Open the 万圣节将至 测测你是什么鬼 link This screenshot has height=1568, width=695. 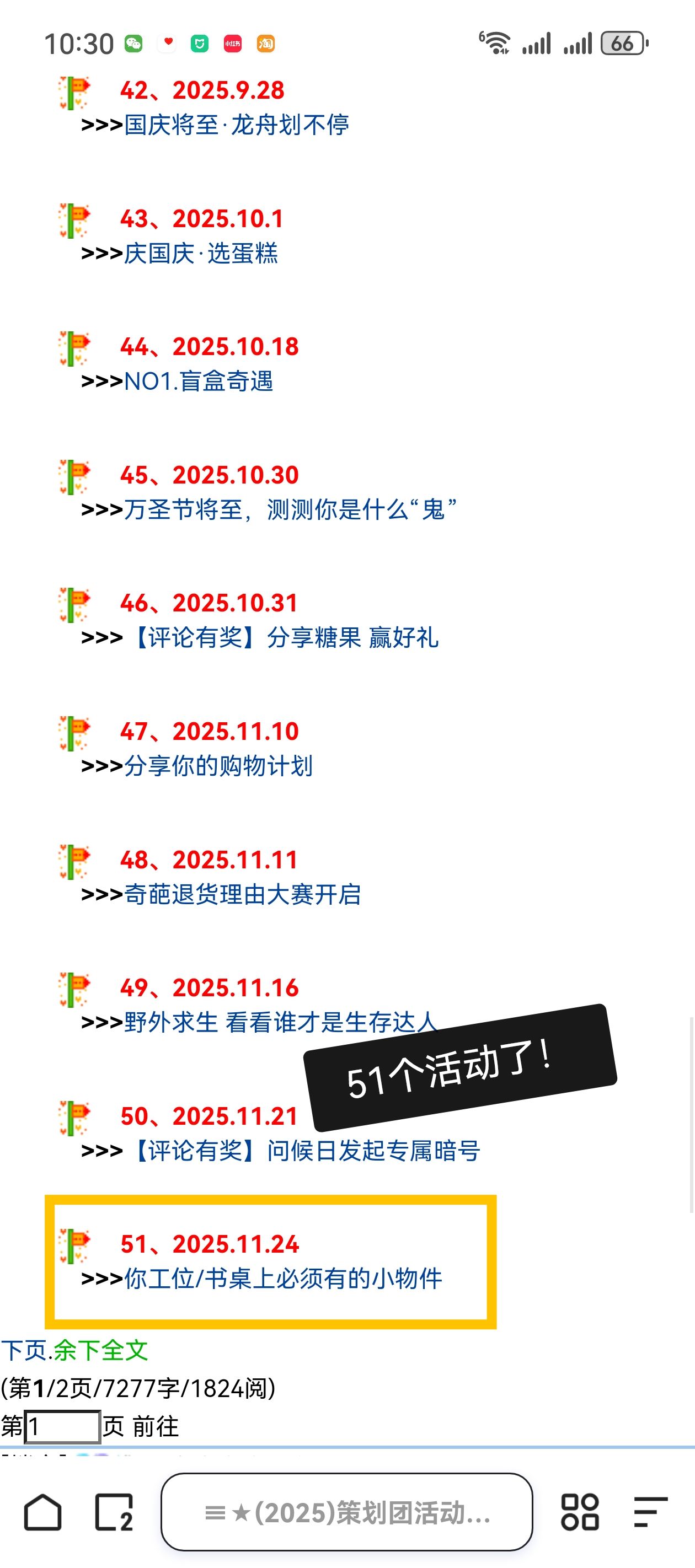point(290,509)
